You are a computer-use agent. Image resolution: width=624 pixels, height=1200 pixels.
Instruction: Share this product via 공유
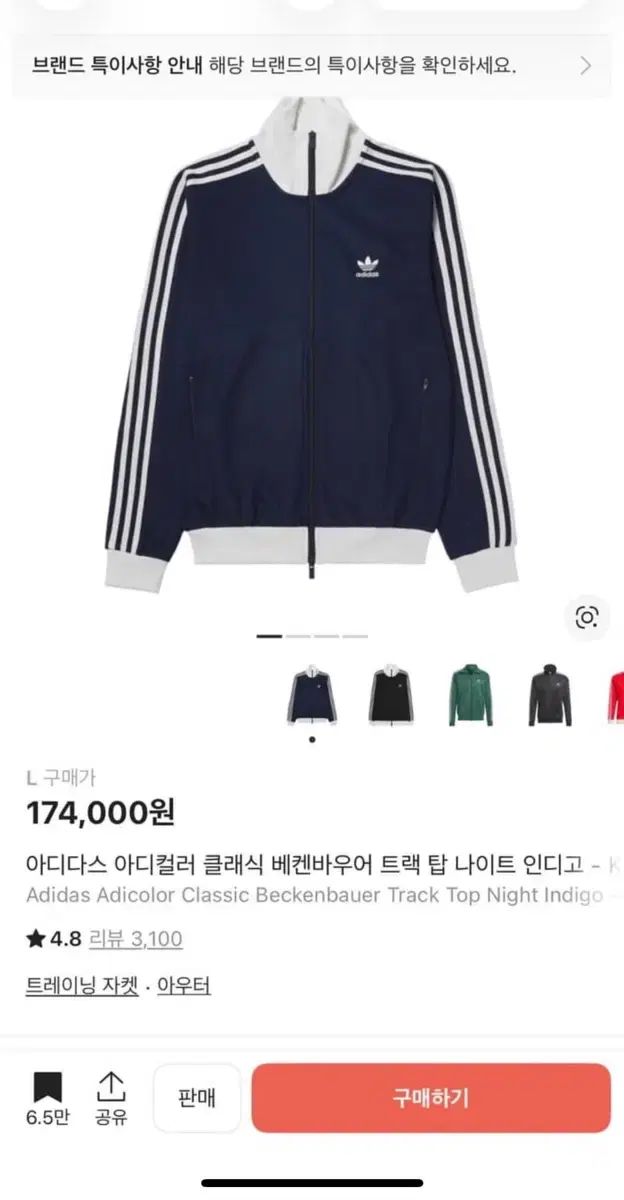point(111,1098)
